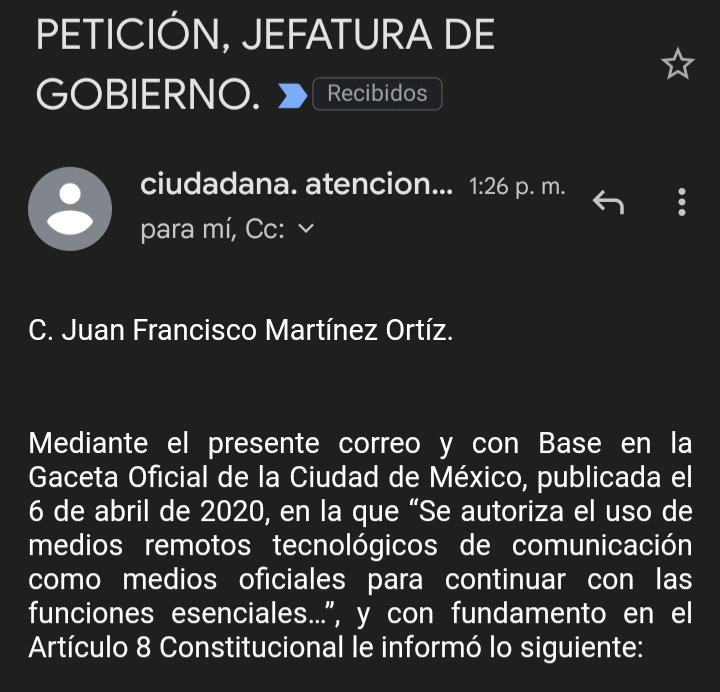The height and width of the screenshot is (692, 720).
Task: Expand recipient details next to 'para mí, Cc:'
Action: tap(307, 229)
